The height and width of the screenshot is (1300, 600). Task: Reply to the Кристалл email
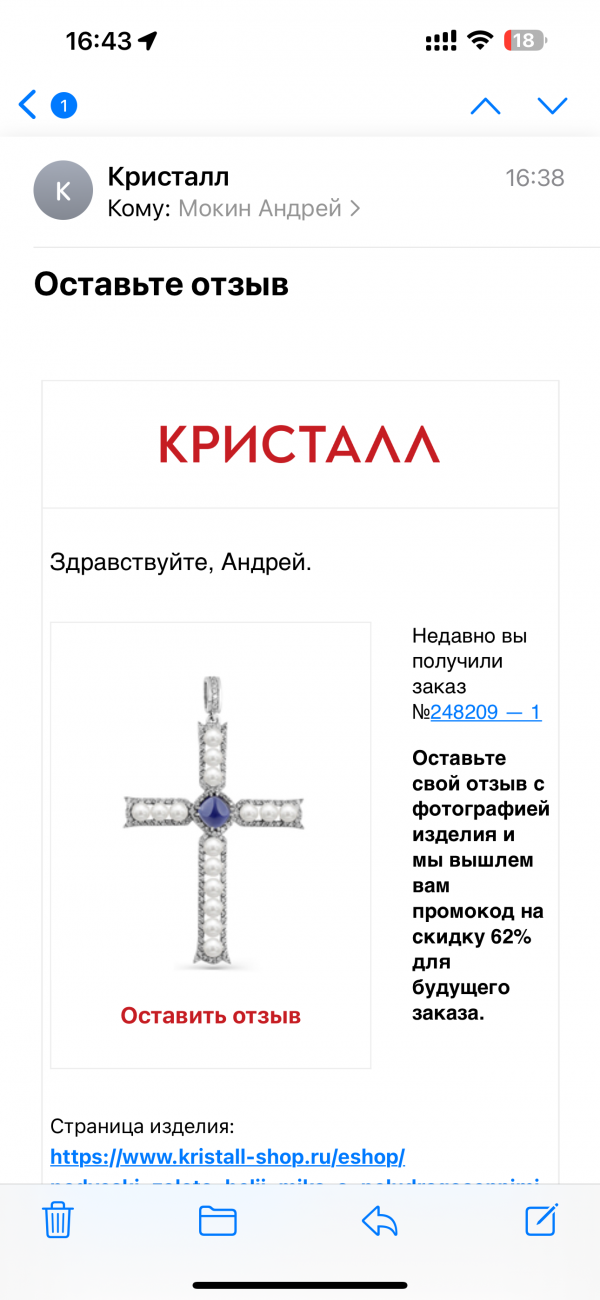click(x=379, y=1220)
